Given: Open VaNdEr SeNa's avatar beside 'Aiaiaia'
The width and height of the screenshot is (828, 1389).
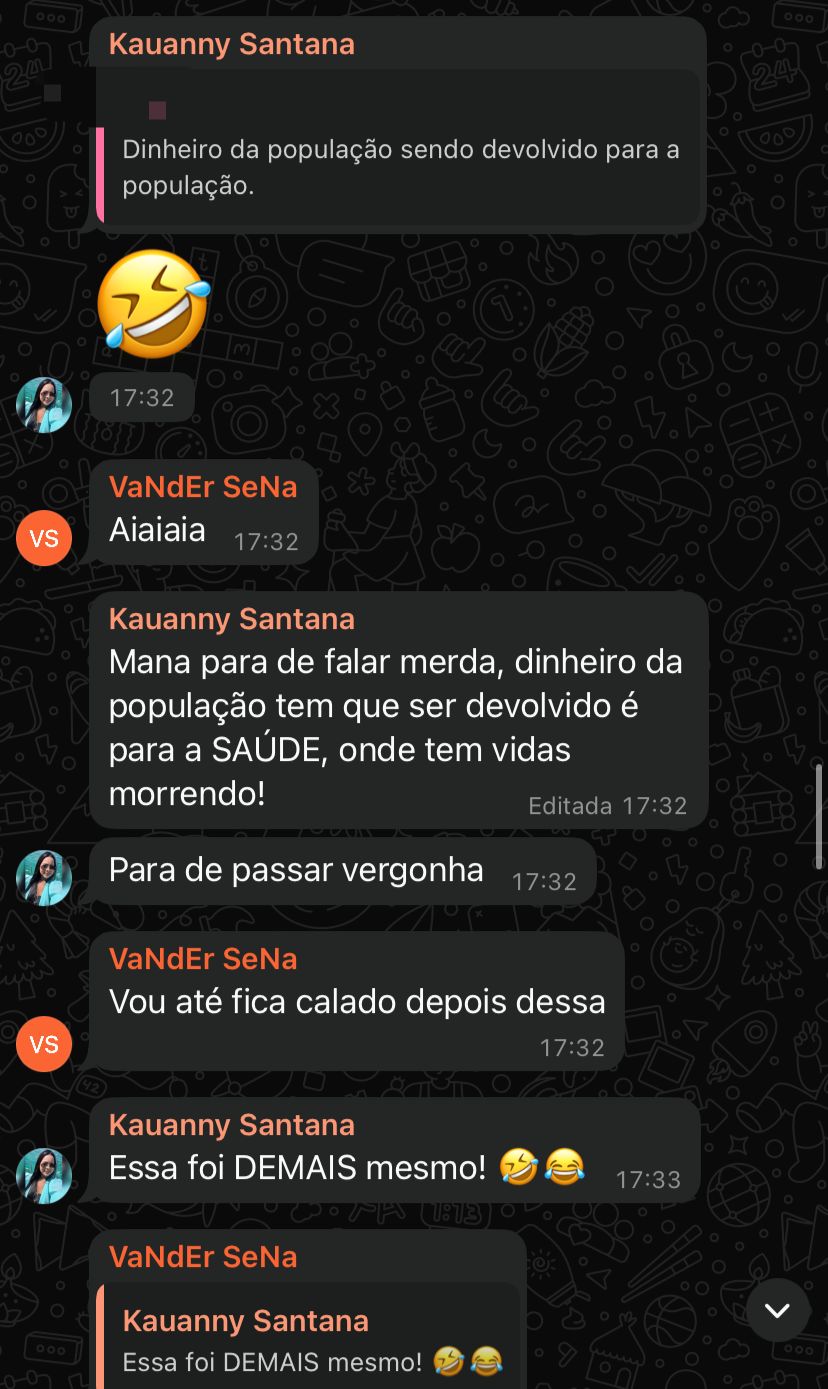Looking at the screenshot, I should pyautogui.click(x=44, y=538).
